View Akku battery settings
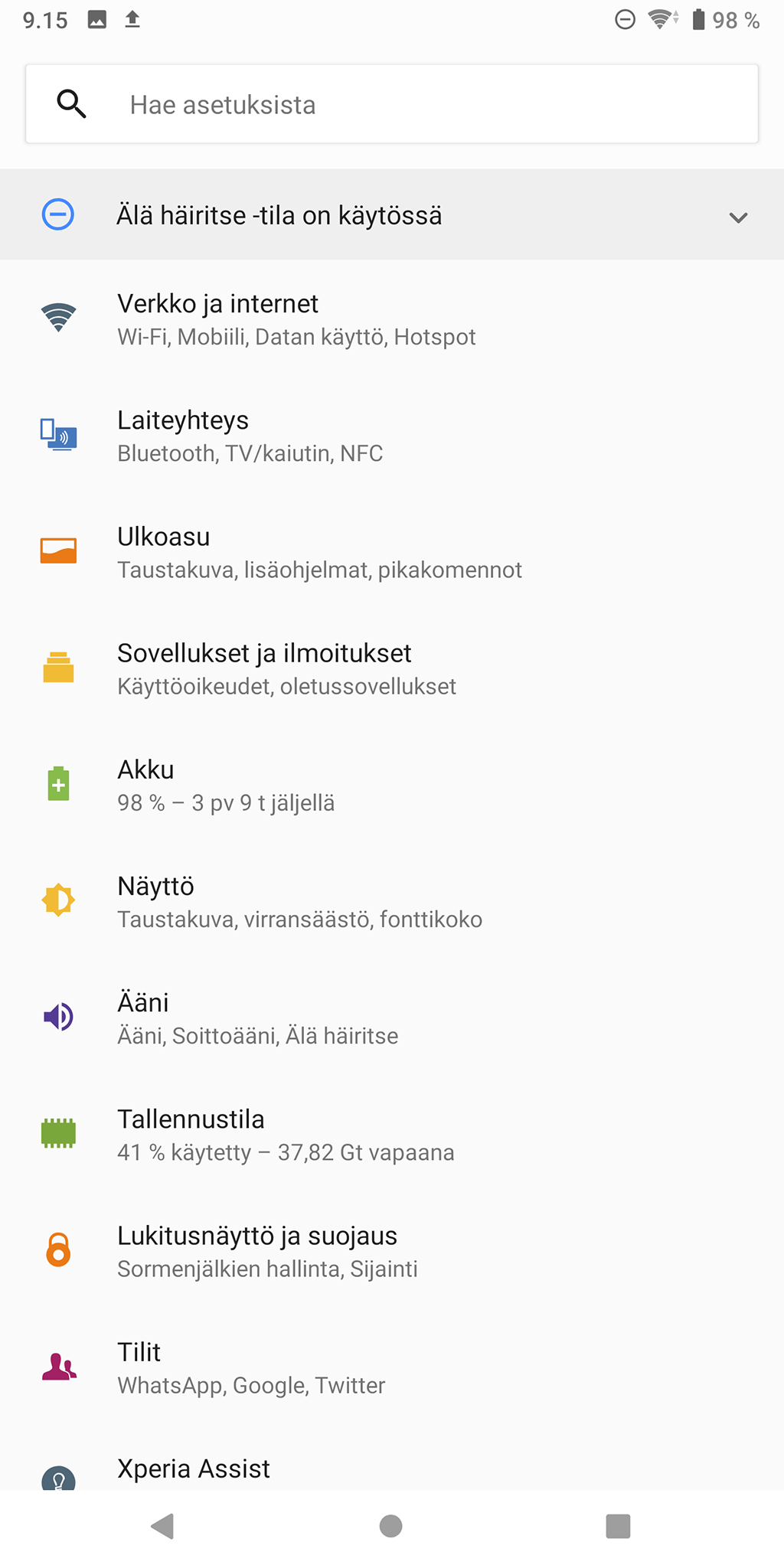This screenshot has height=1568, width=784. tap(392, 785)
